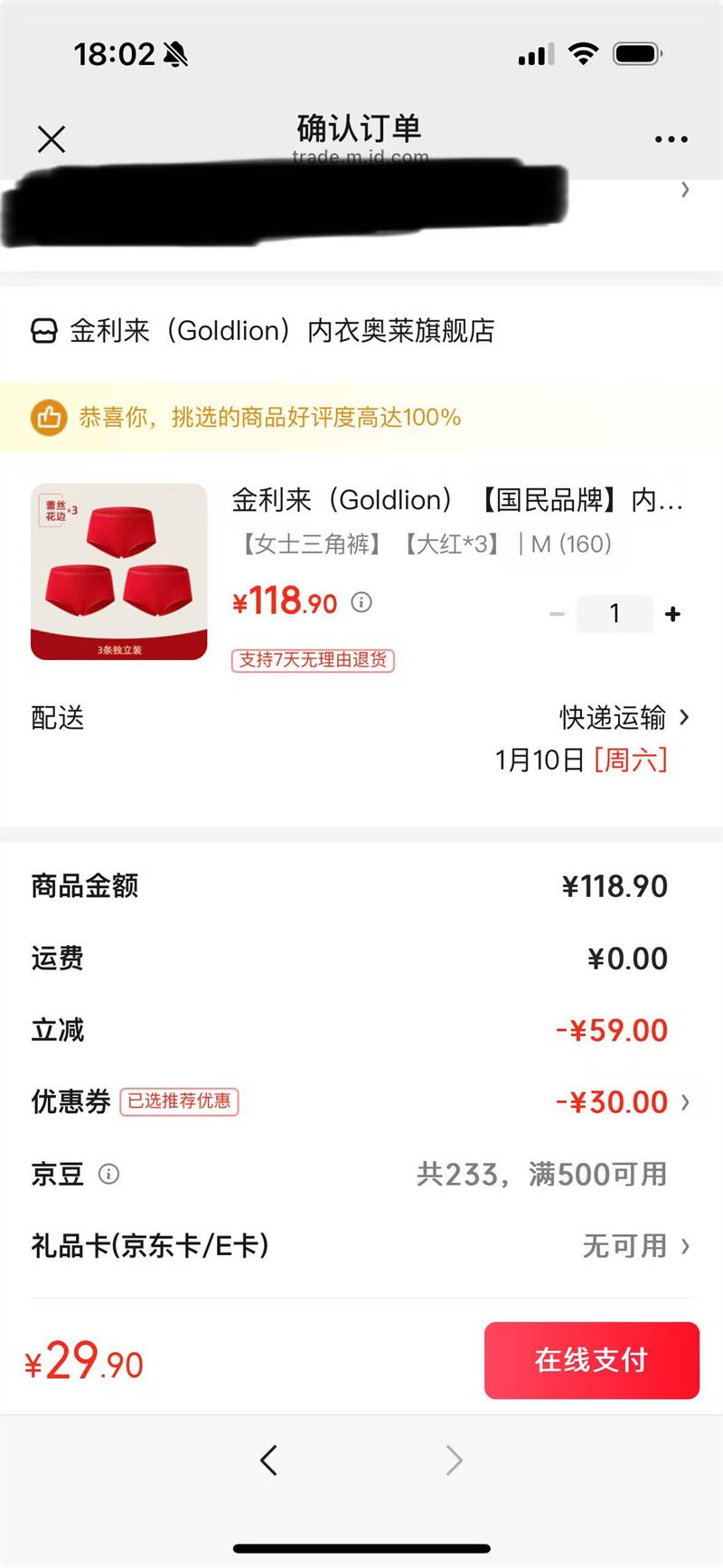Open the shipping address row chevron

685,189
